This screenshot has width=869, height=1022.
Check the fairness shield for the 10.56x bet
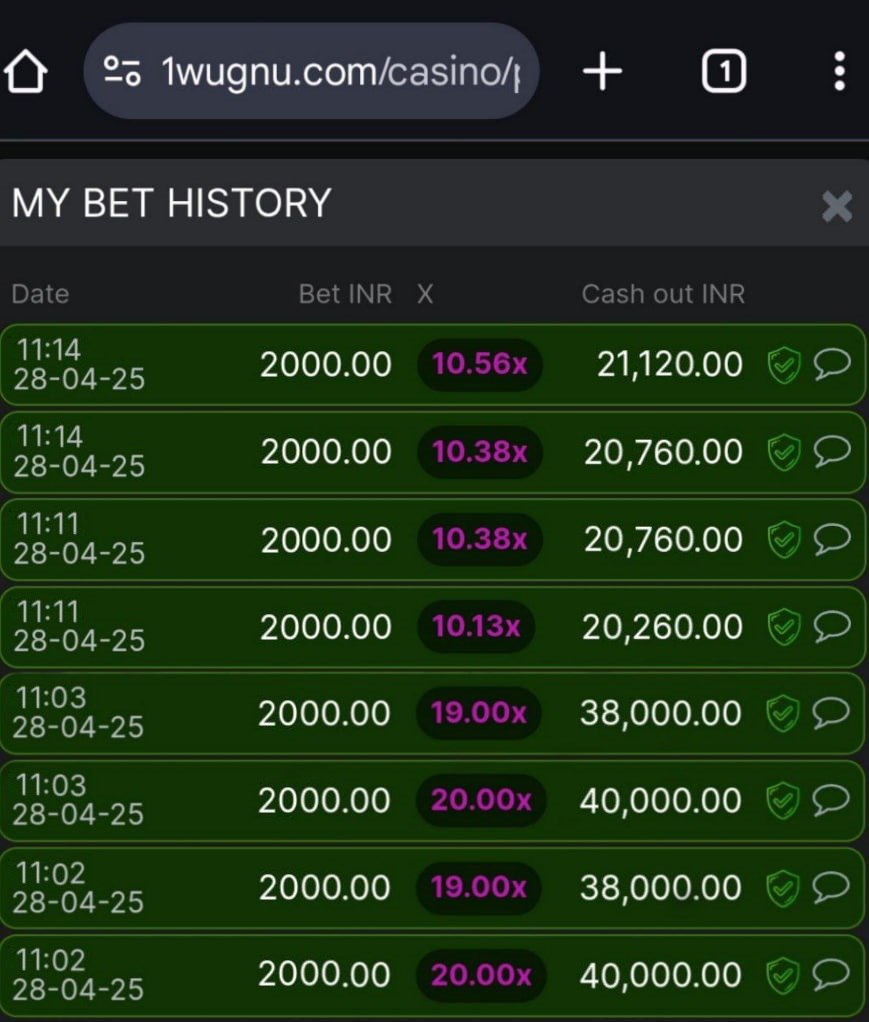pyautogui.click(x=783, y=365)
